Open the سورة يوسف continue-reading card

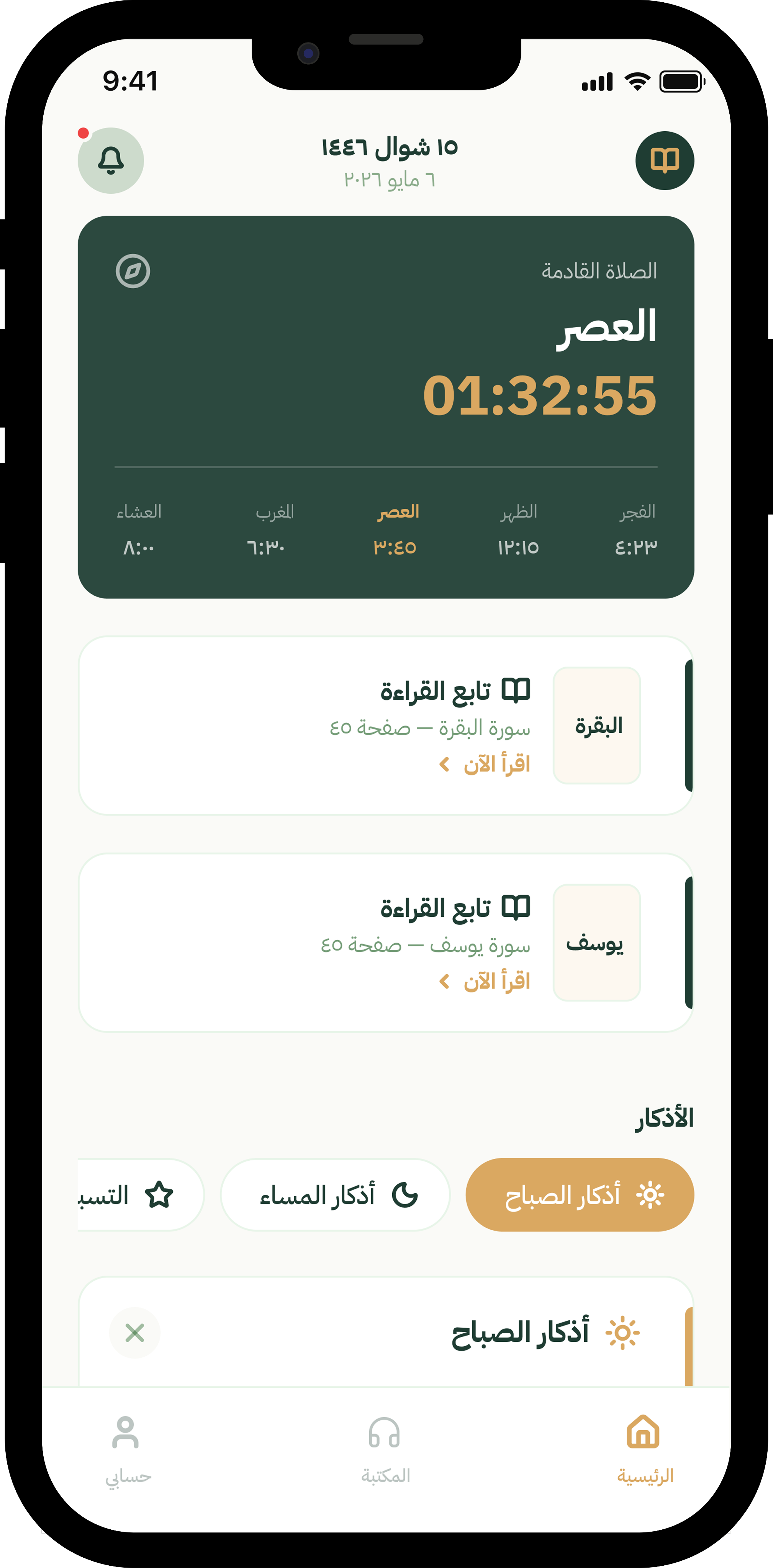coord(386,943)
